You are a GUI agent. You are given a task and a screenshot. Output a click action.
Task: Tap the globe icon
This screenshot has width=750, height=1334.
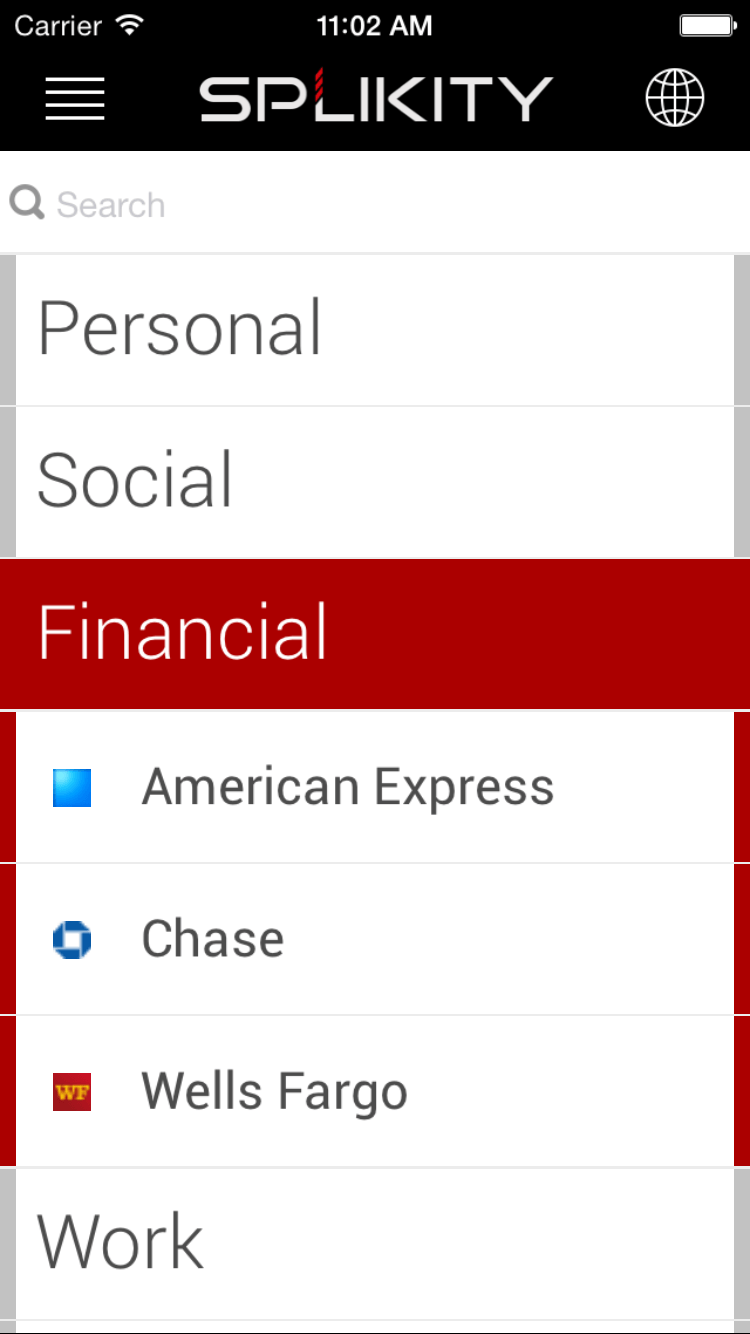[x=675, y=98]
